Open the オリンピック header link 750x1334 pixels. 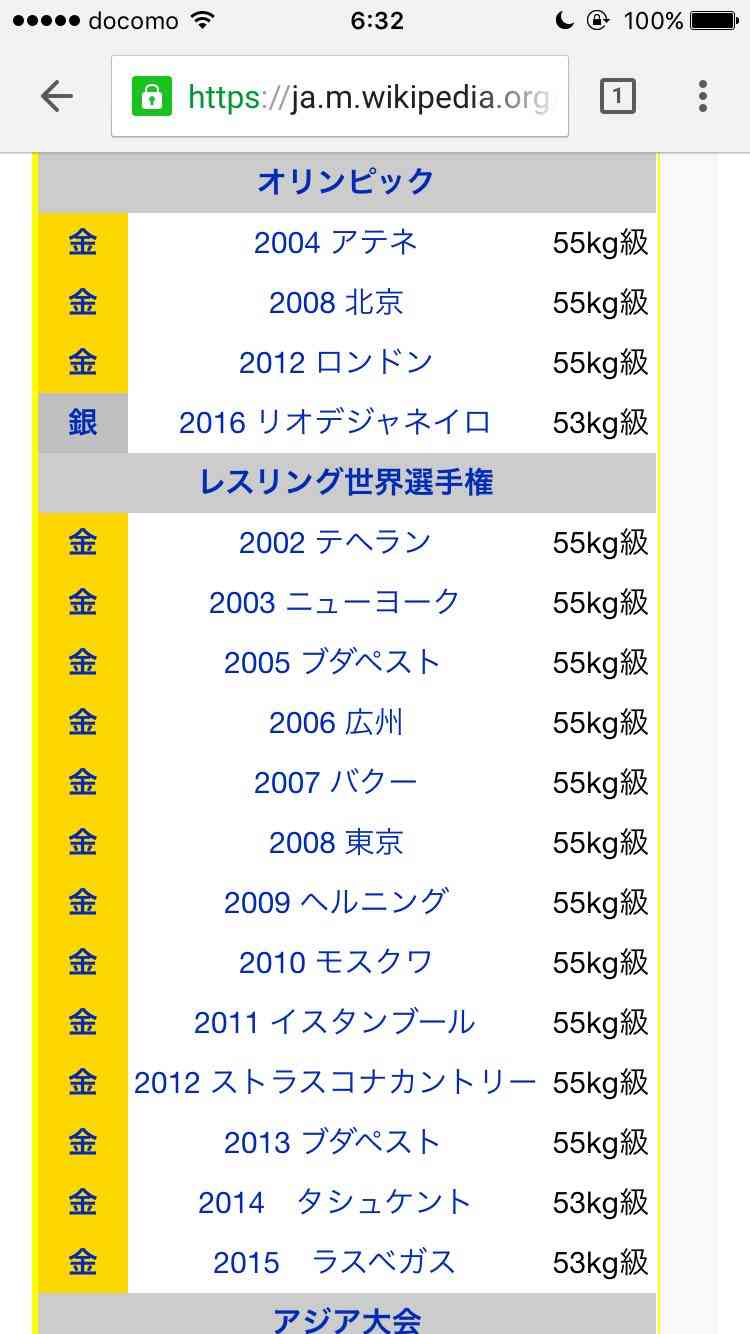346,182
